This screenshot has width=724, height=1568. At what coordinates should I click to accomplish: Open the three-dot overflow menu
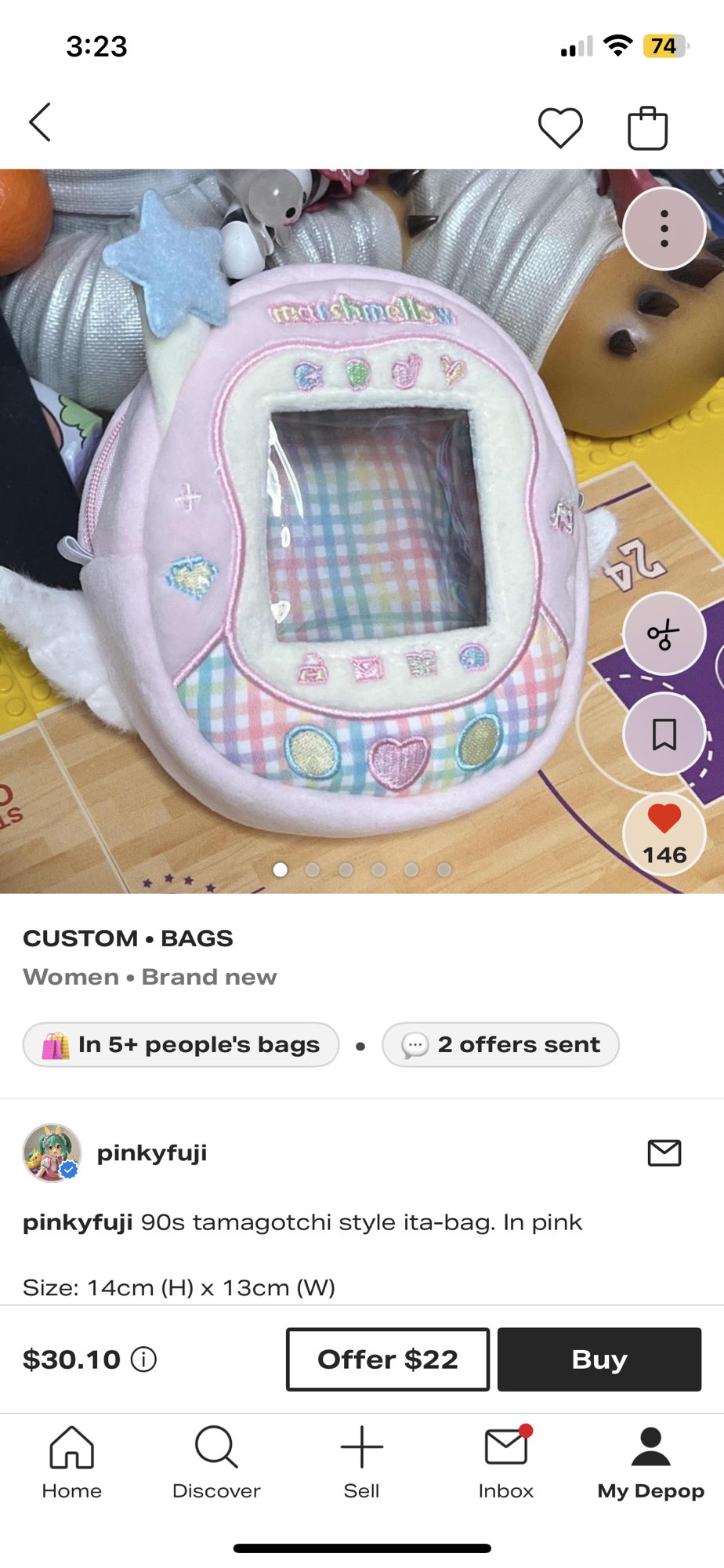664,229
